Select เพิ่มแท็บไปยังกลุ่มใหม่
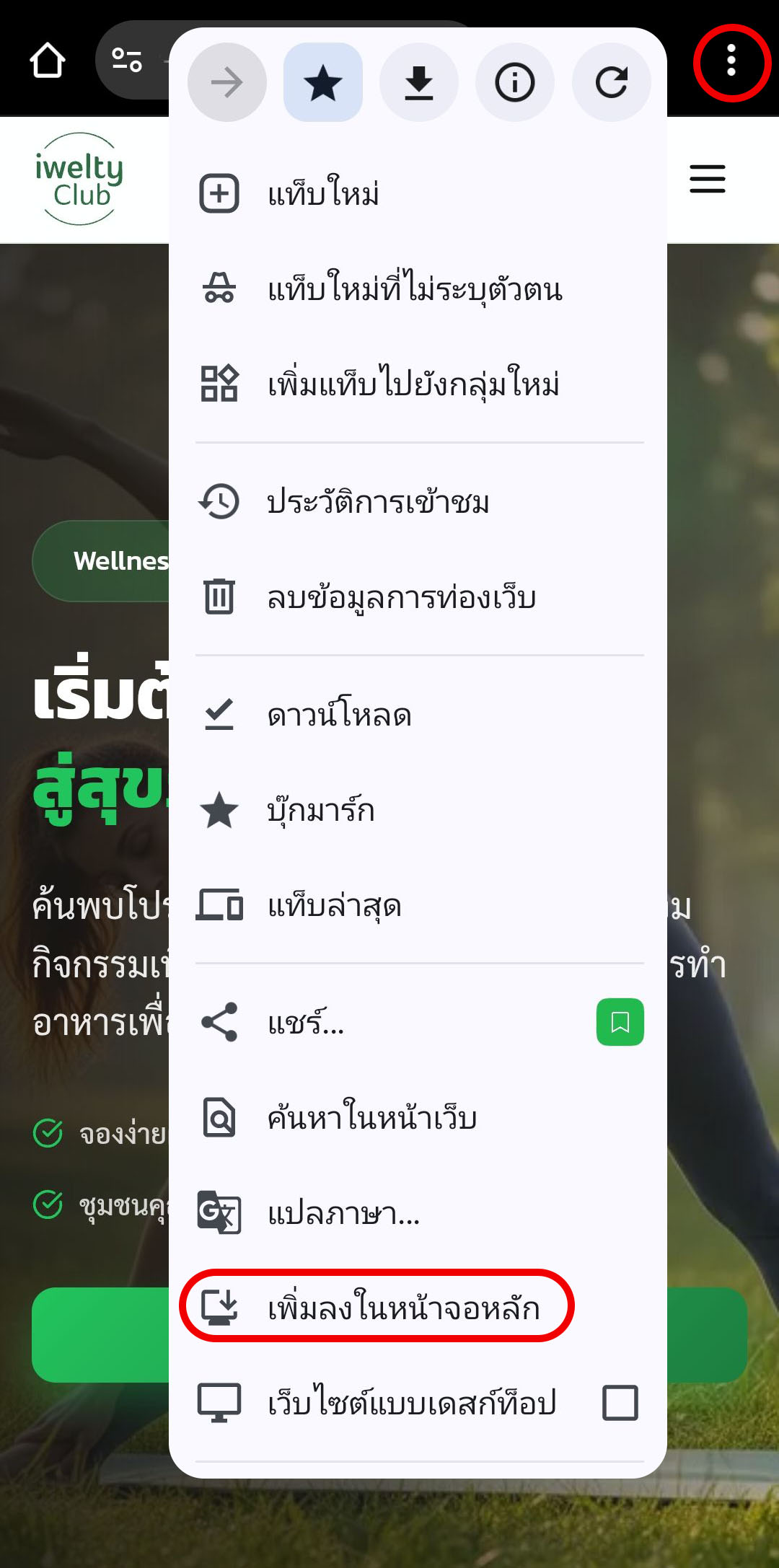 [413, 384]
